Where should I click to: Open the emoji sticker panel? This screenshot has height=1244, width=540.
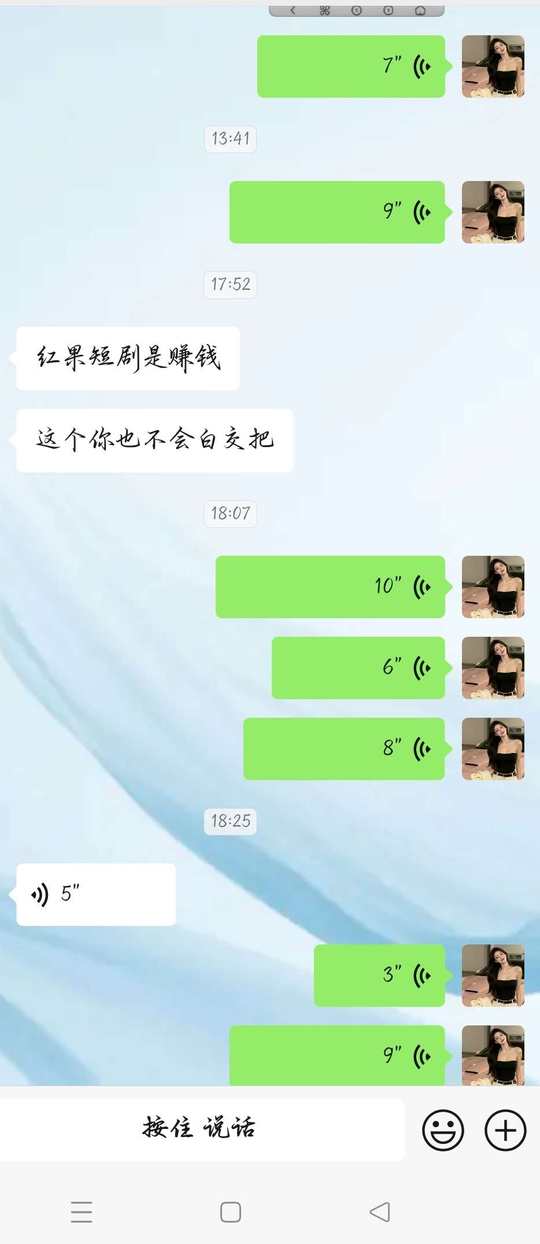(443, 1130)
